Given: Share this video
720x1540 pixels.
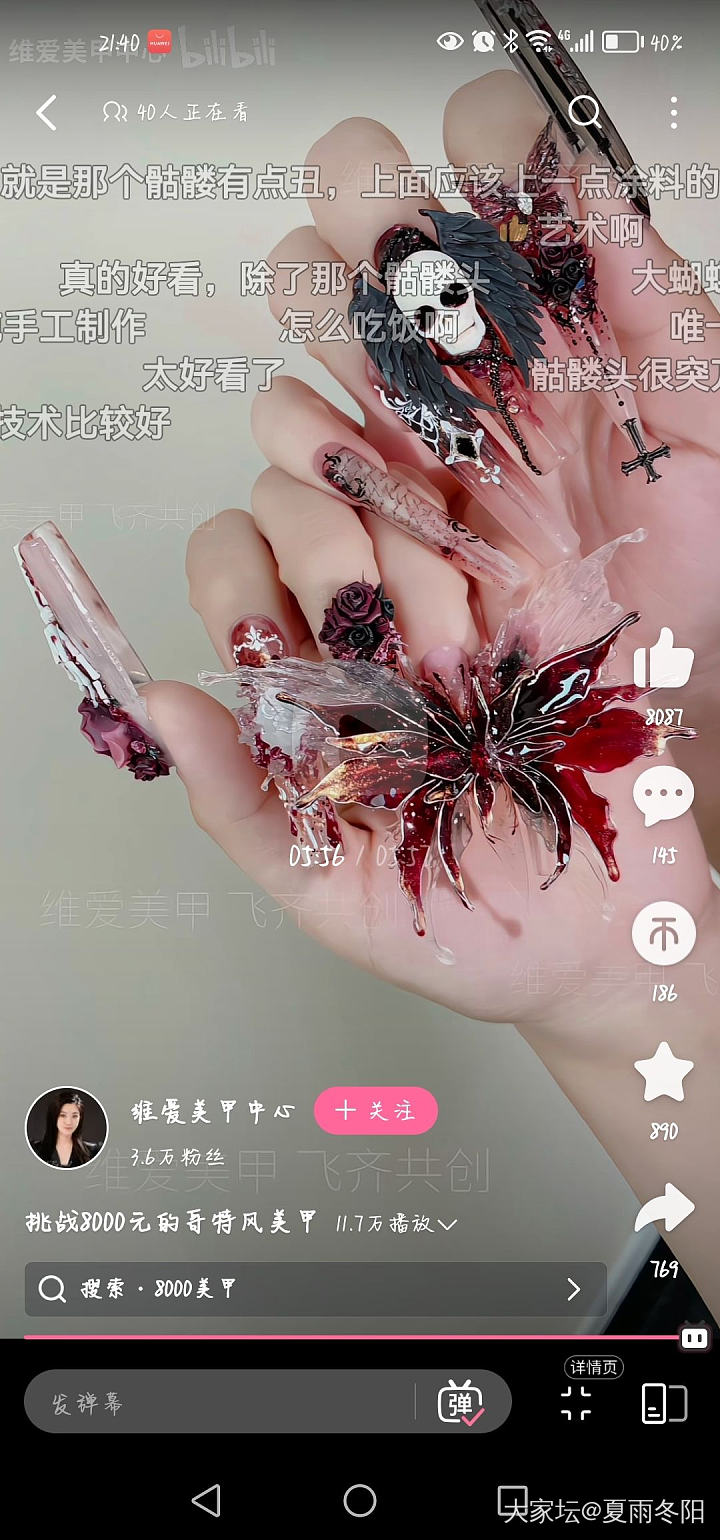Looking at the screenshot, I should [663, 1211].
